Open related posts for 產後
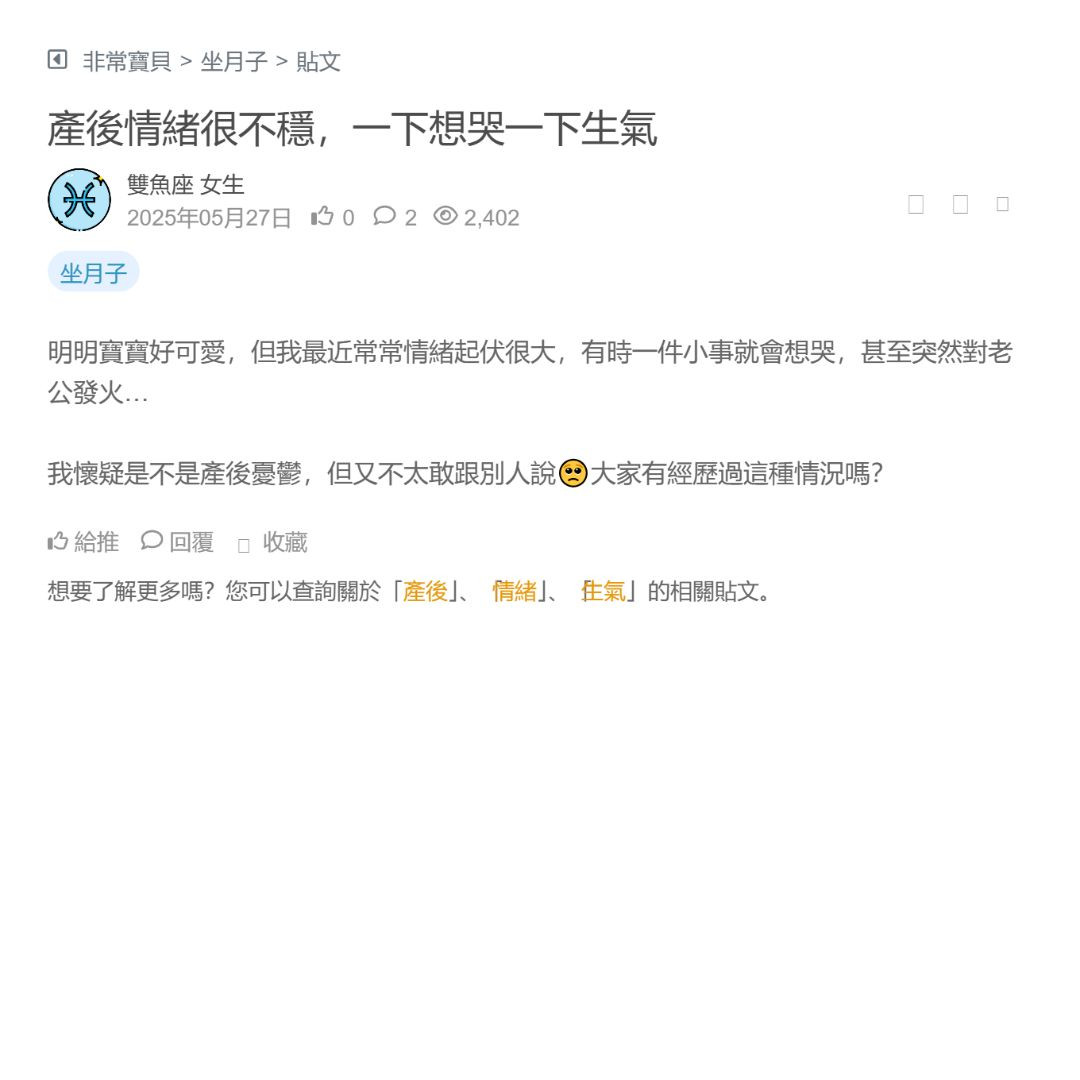 pos(425,591)
